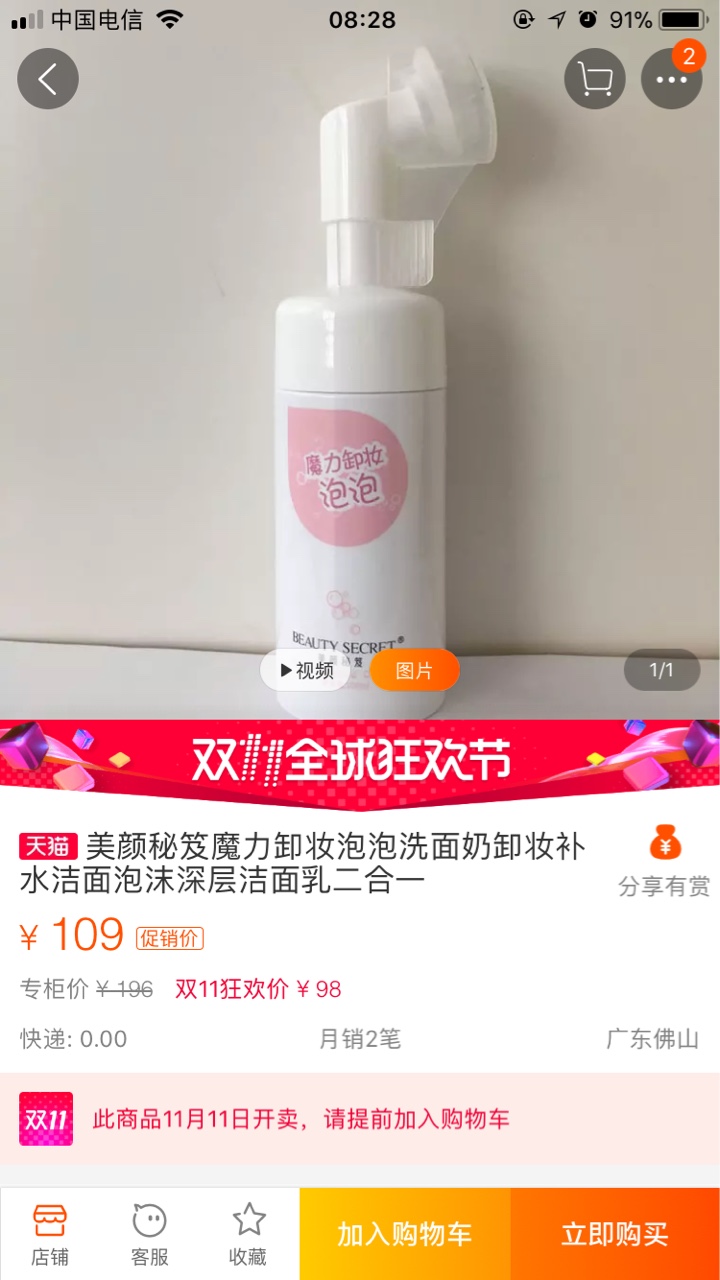The height and width of the screenshot is (1280, 720).
Task: Go back with the arrow icon
Action: click(48, 79)
